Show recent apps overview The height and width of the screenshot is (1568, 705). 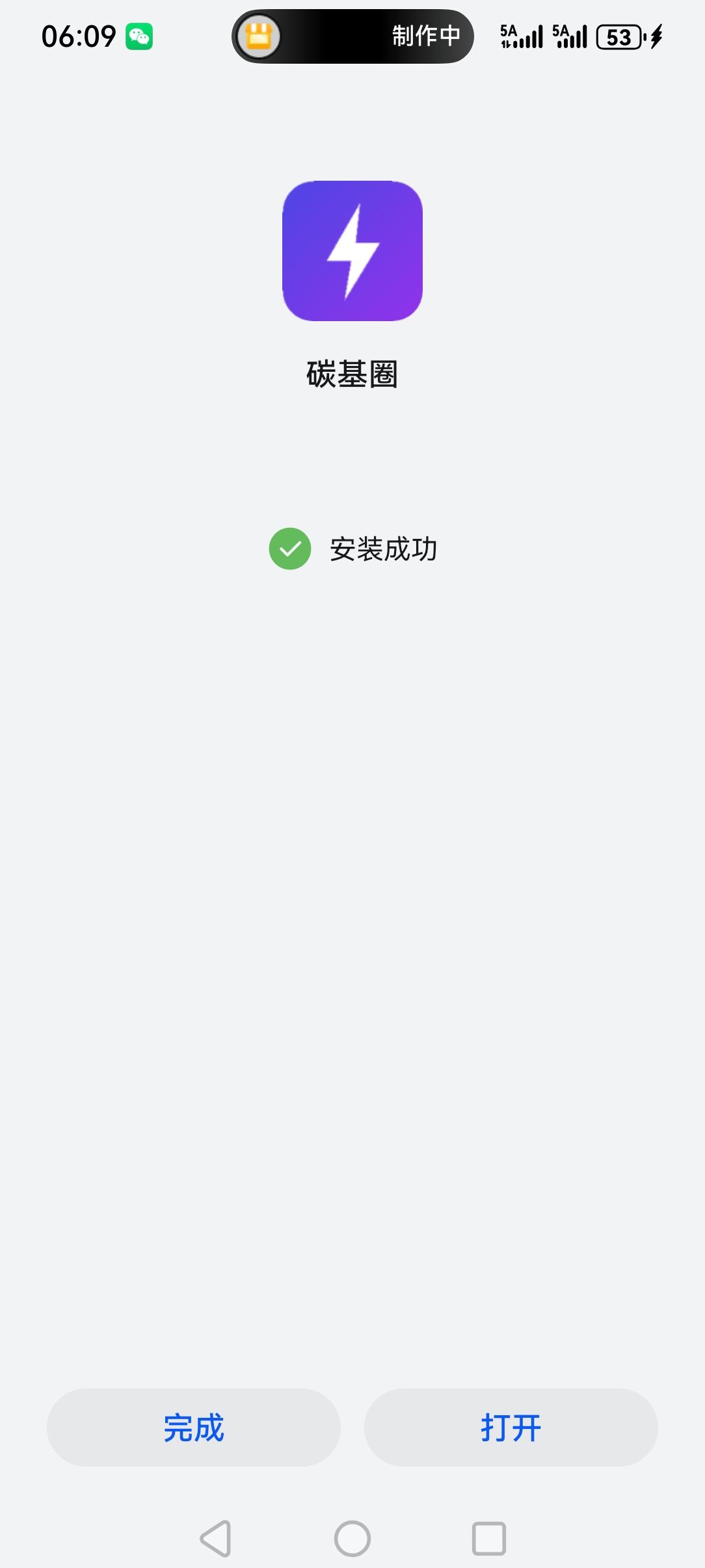[488, 1538]
